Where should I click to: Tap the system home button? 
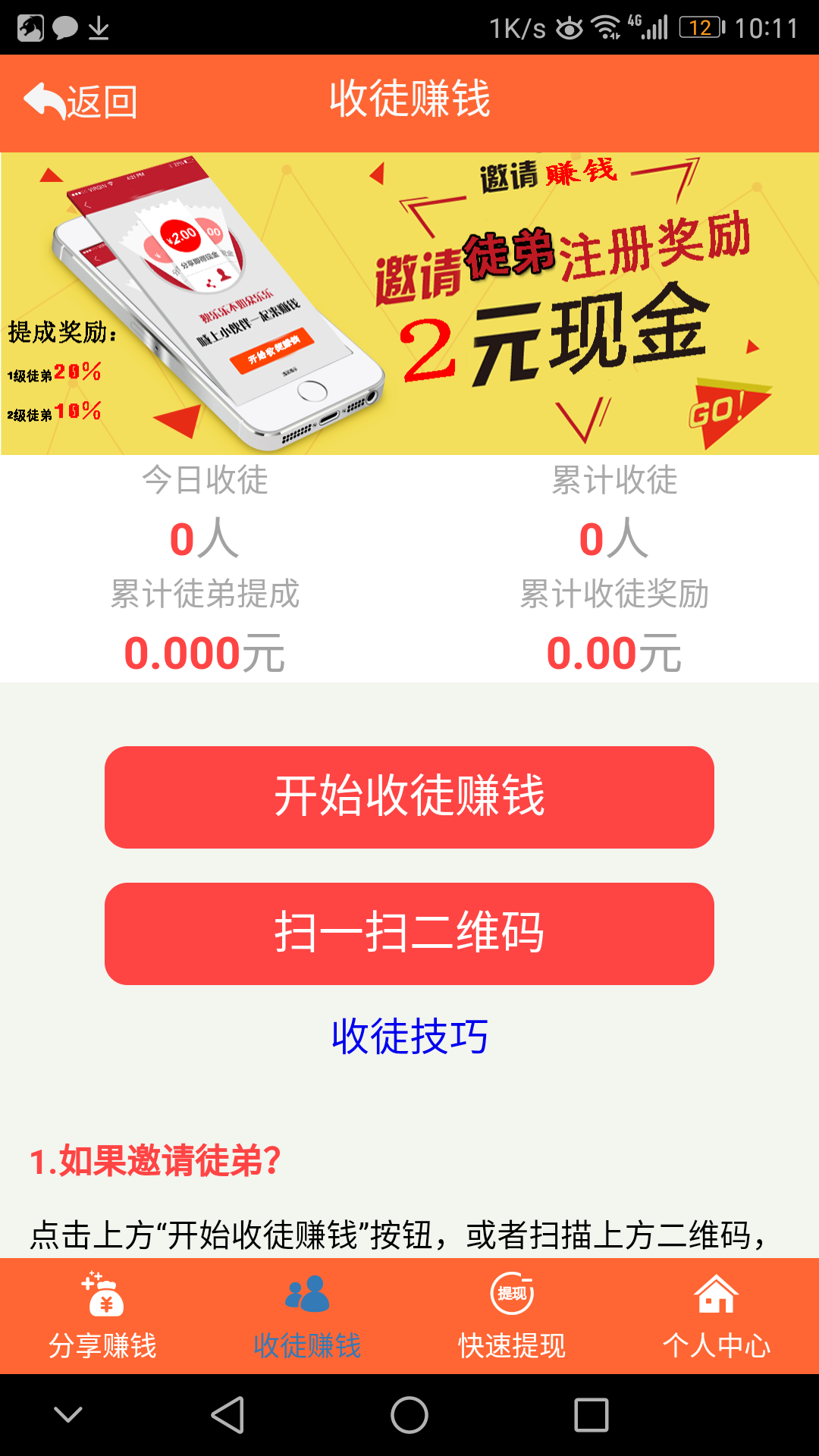409,1415
